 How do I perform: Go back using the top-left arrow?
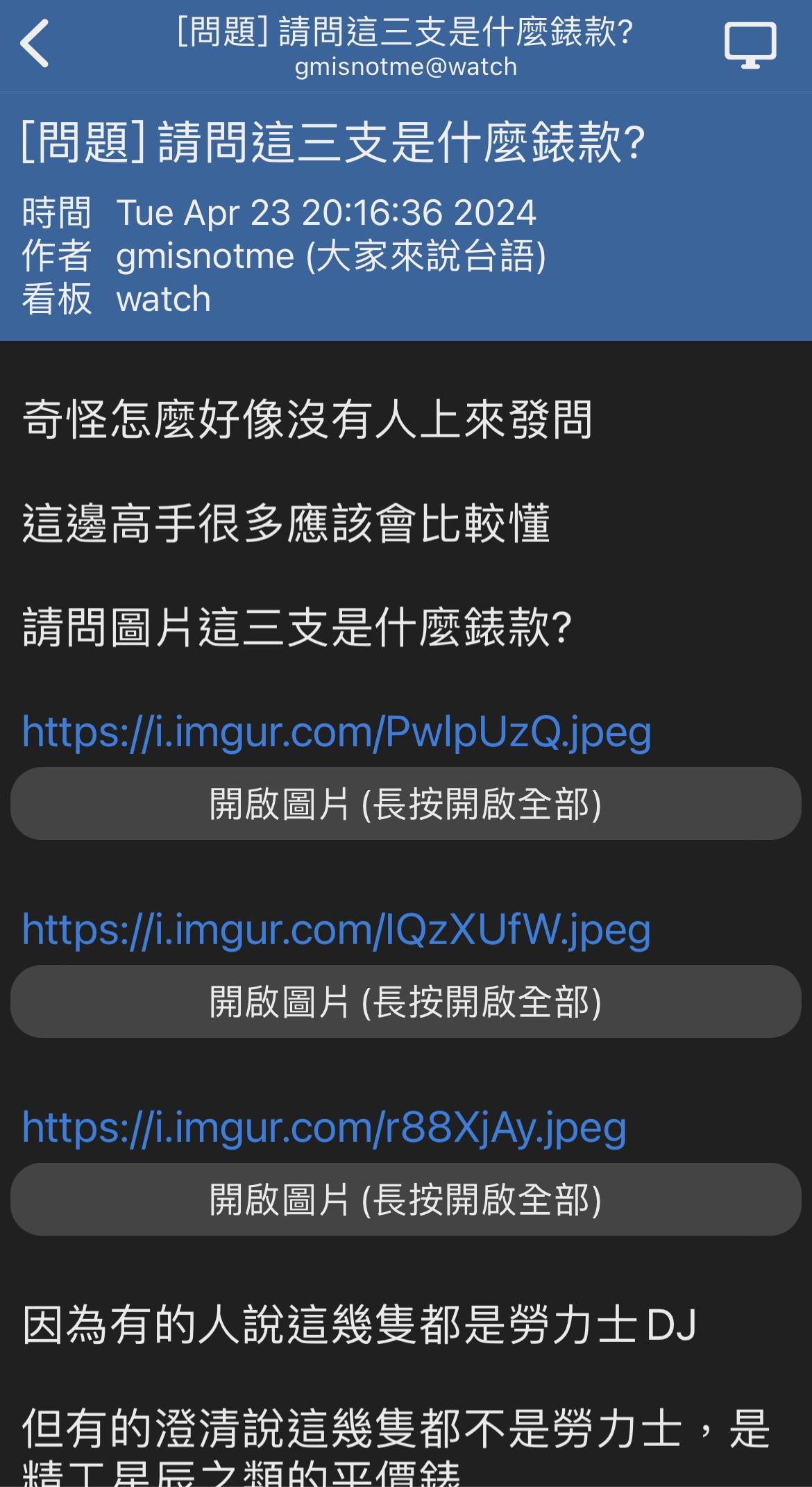click(35, 44)
